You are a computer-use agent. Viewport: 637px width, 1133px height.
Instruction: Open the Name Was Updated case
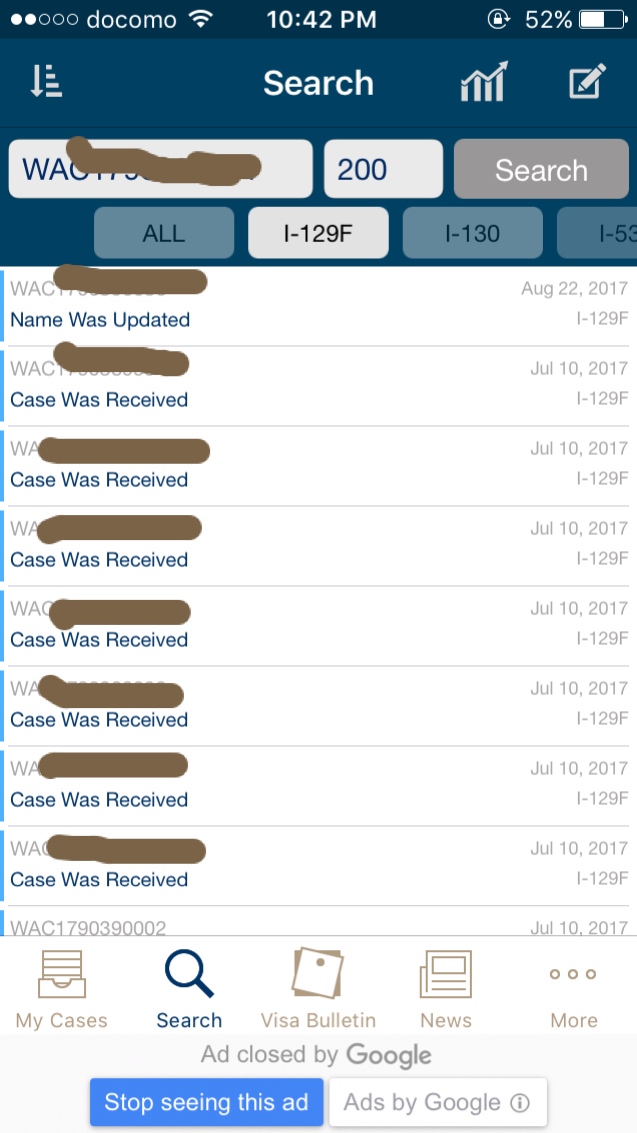click(318, 305)
